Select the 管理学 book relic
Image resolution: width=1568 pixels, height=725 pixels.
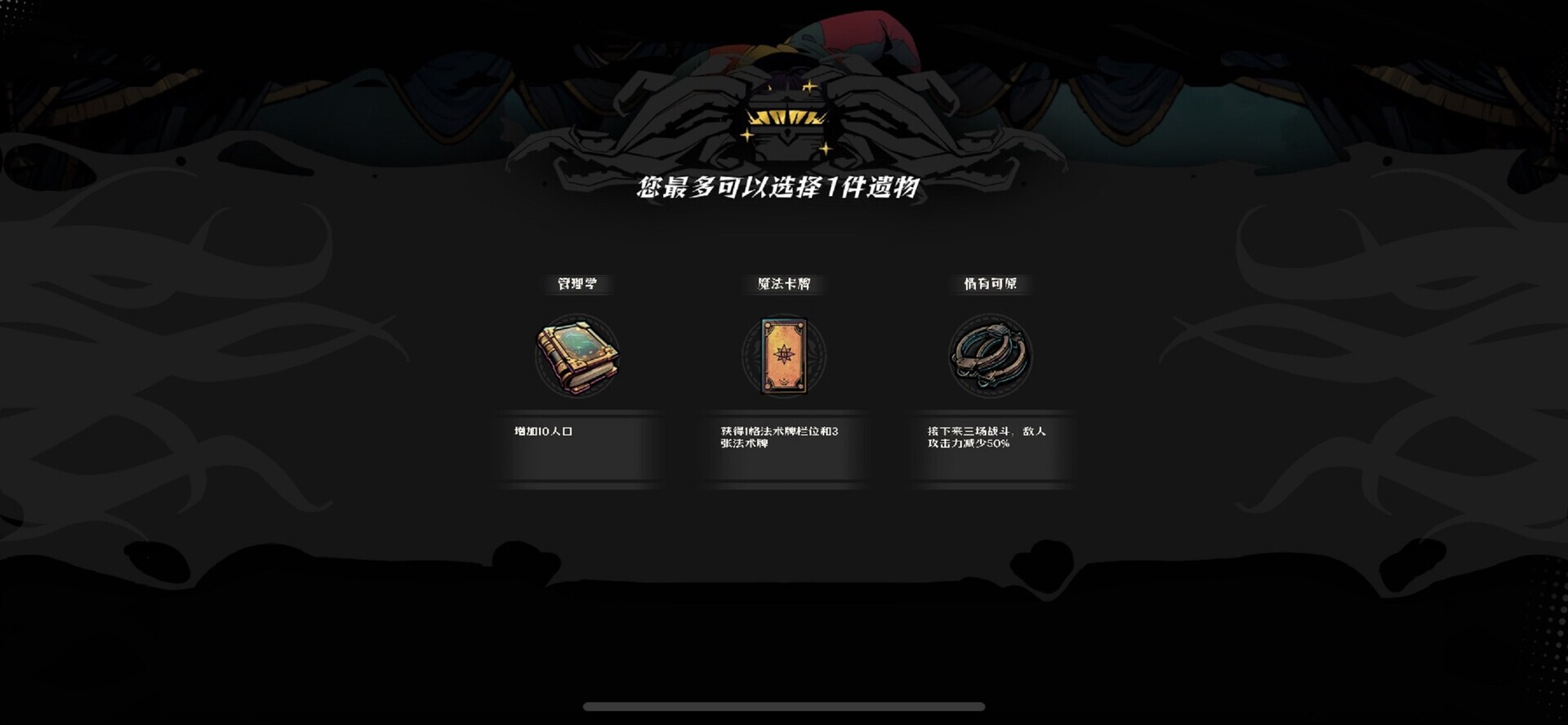click(577, 357)
